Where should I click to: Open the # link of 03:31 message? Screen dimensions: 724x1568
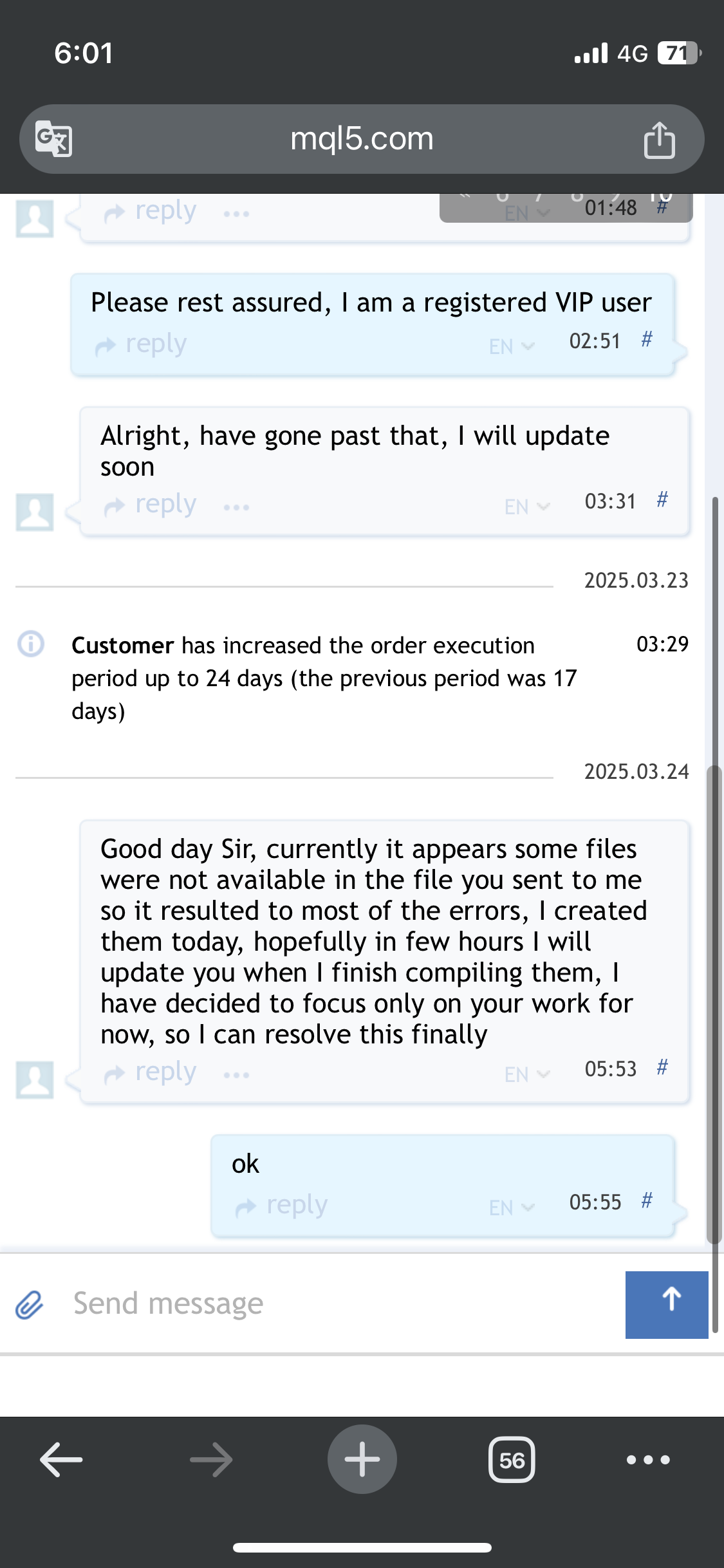tap(662, 499)
